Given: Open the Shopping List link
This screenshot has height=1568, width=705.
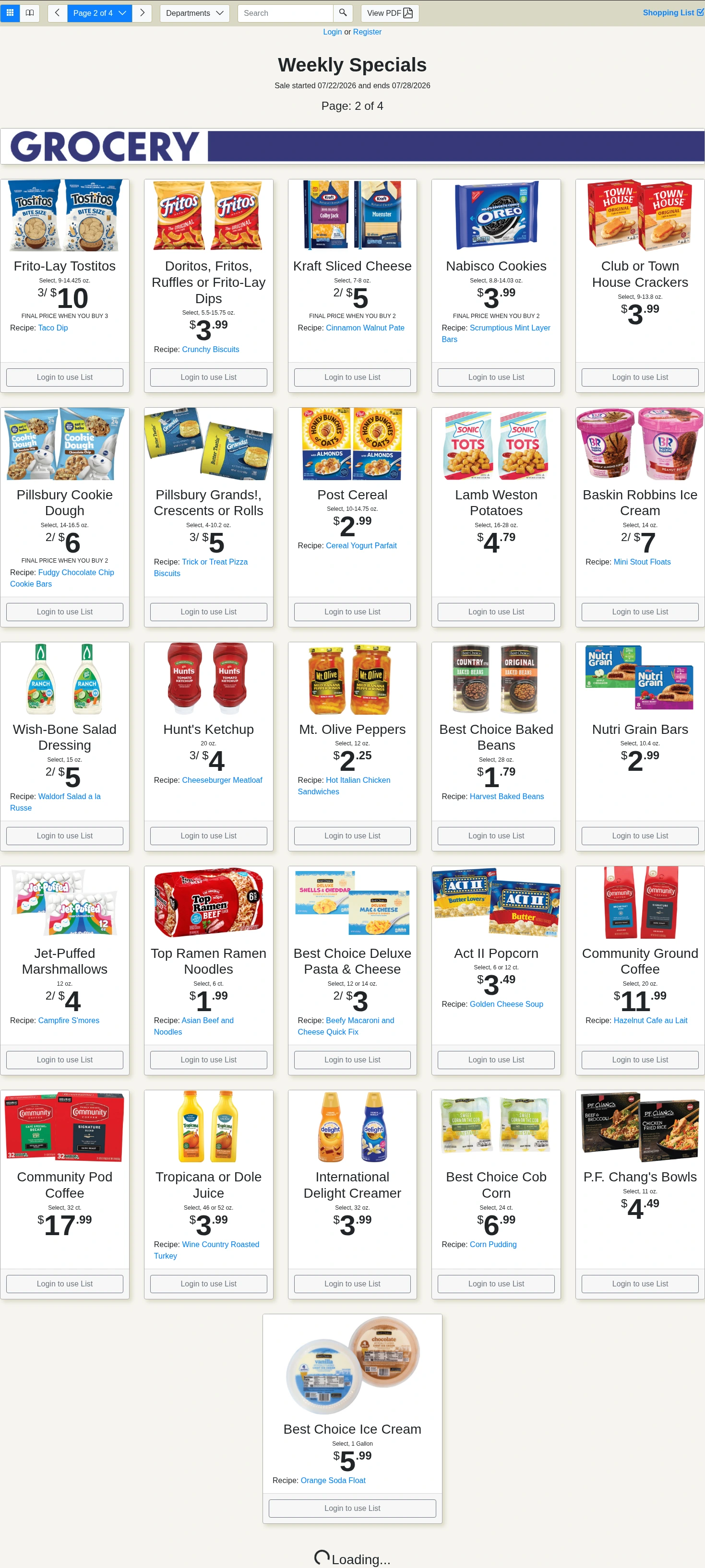Looking at the screenshot, I should click(x=673, y=13).
